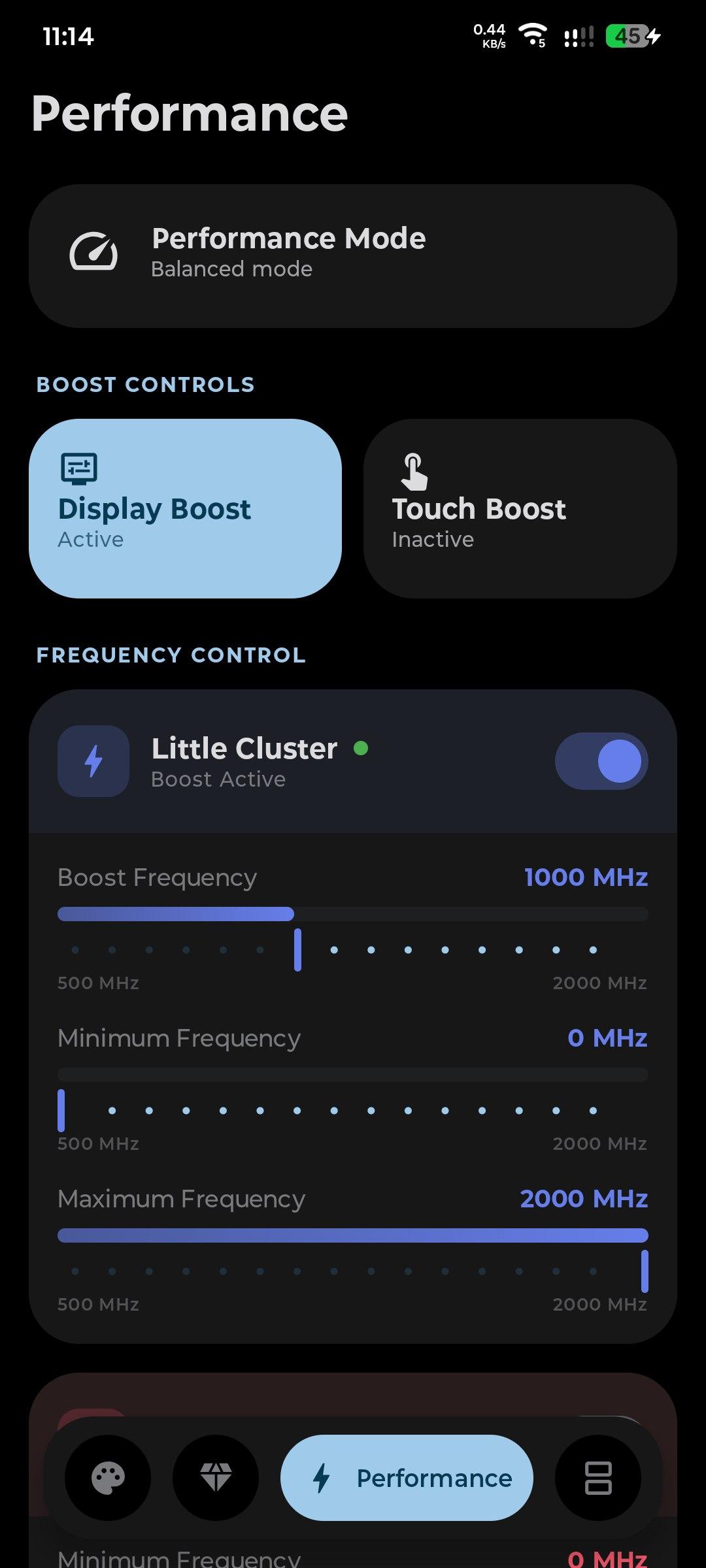Tap the Minimum Frequency slider track
Screen dimensions: 706x1568
(x=353, y=1075)
